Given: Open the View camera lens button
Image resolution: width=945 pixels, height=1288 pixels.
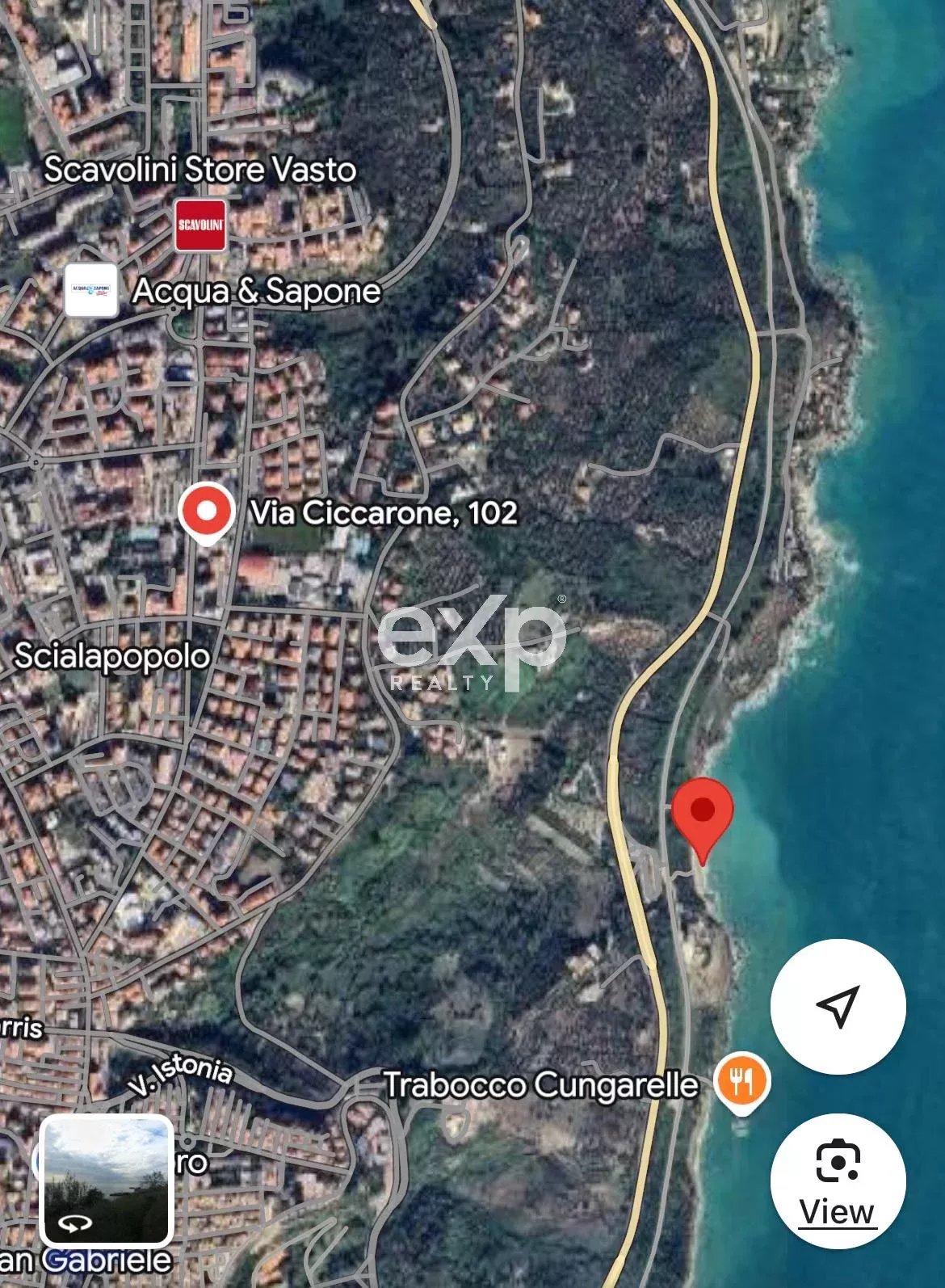Looking at the screenshot, I should tap(838, 1181).
